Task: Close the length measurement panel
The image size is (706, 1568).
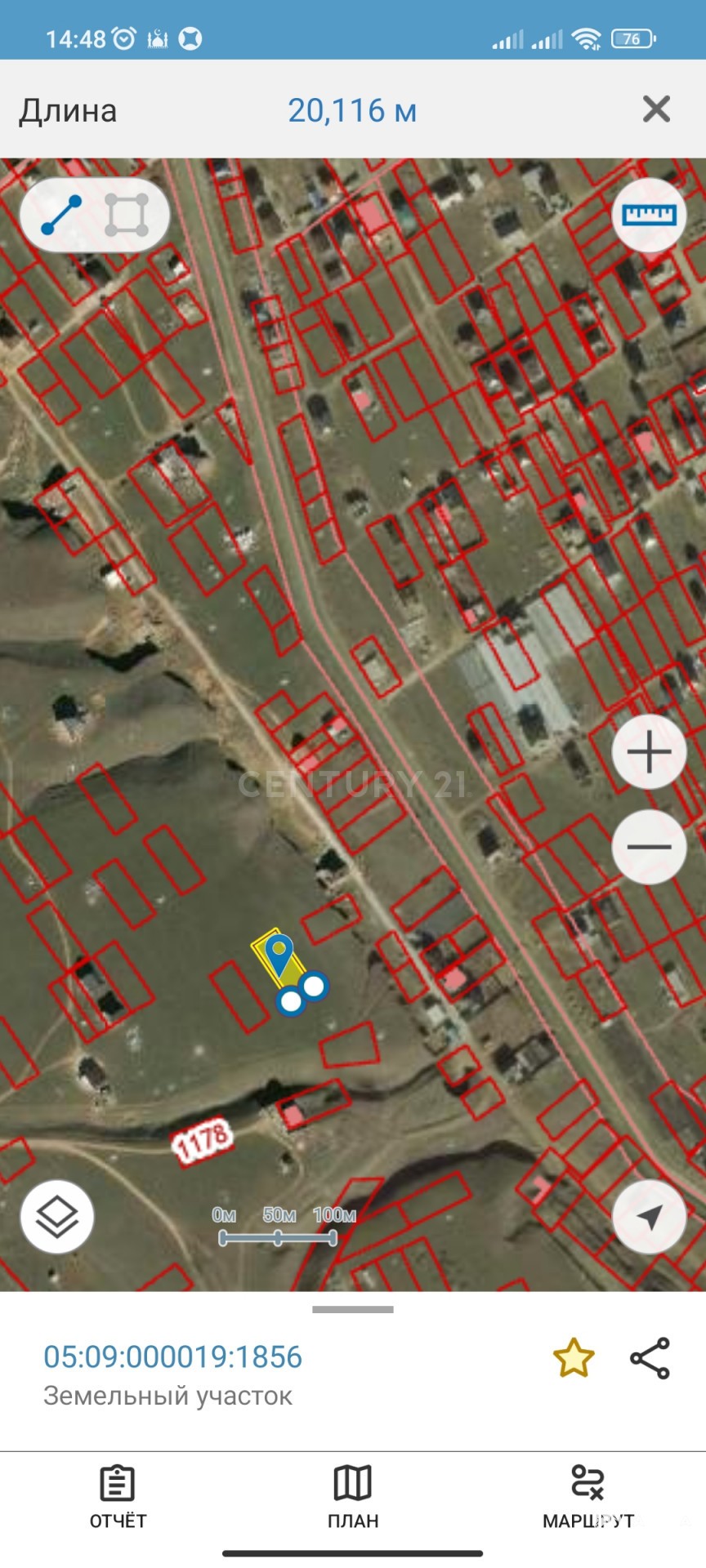Action: 656,109
